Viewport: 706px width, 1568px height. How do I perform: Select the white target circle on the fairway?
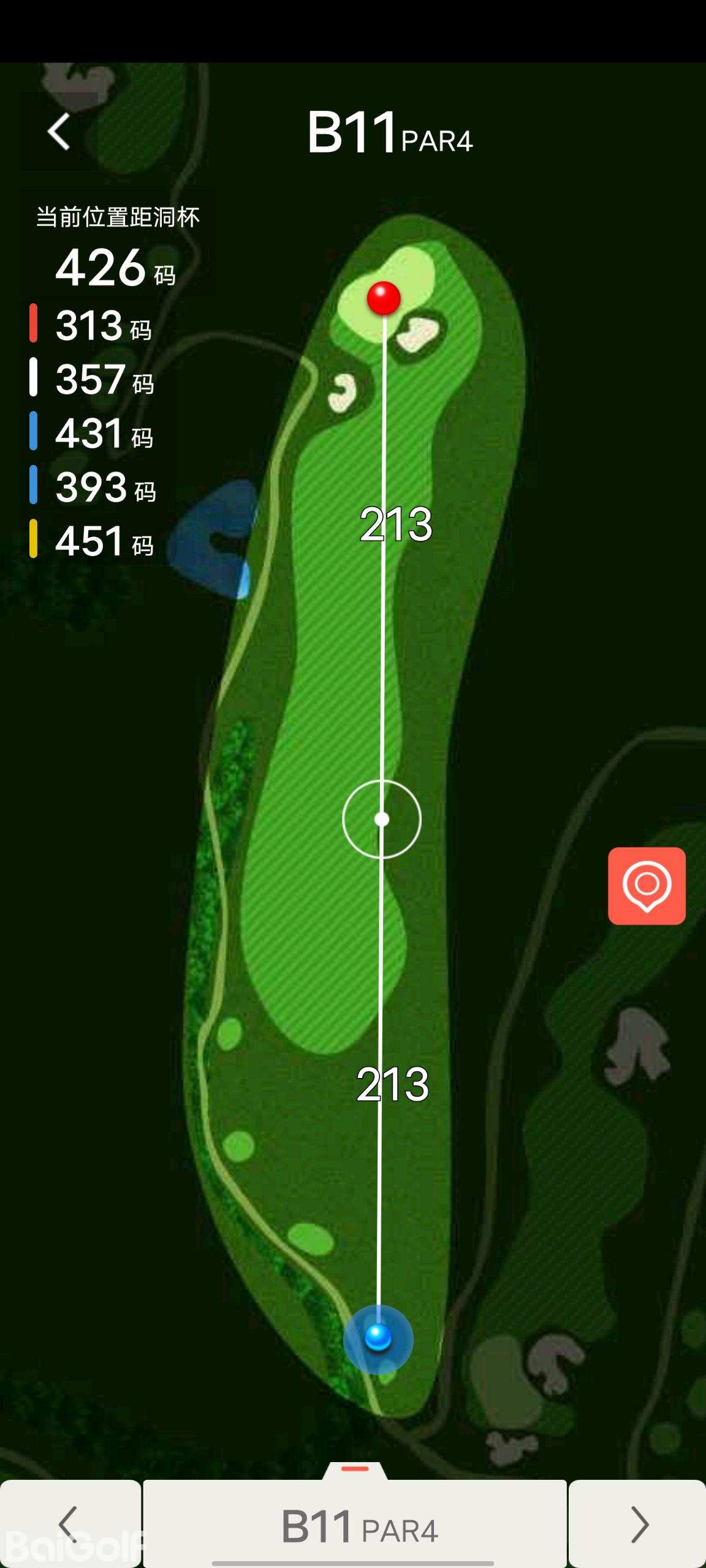click(382, 819)
